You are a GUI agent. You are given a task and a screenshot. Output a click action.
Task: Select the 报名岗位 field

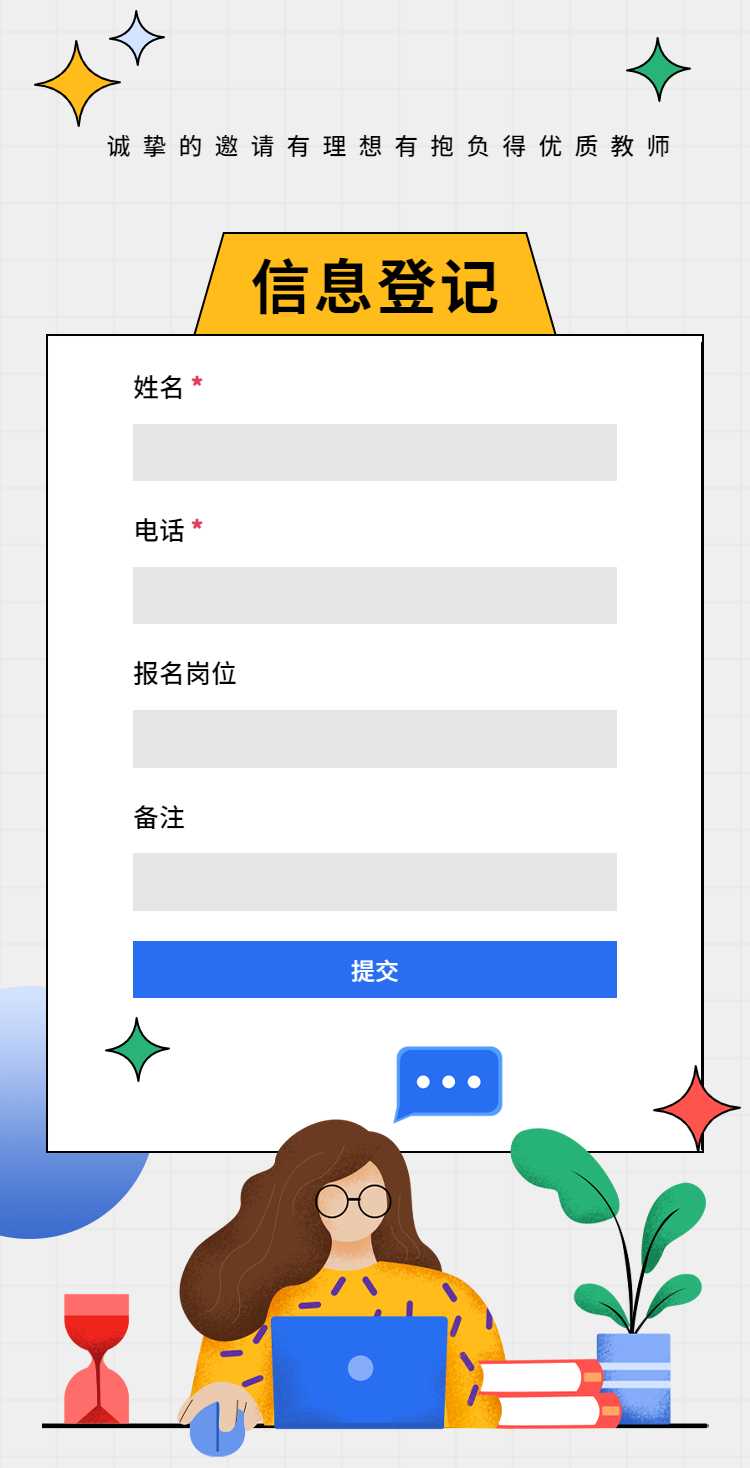pos(375,739)
